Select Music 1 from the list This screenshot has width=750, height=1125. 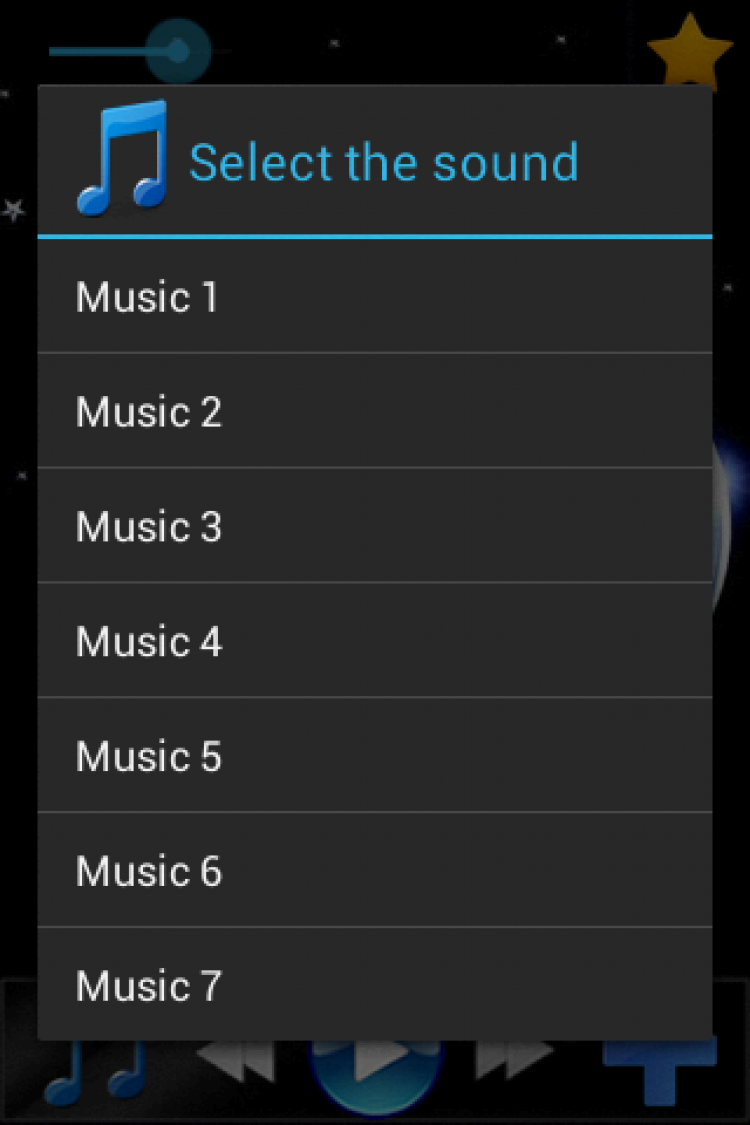[374, 297]
